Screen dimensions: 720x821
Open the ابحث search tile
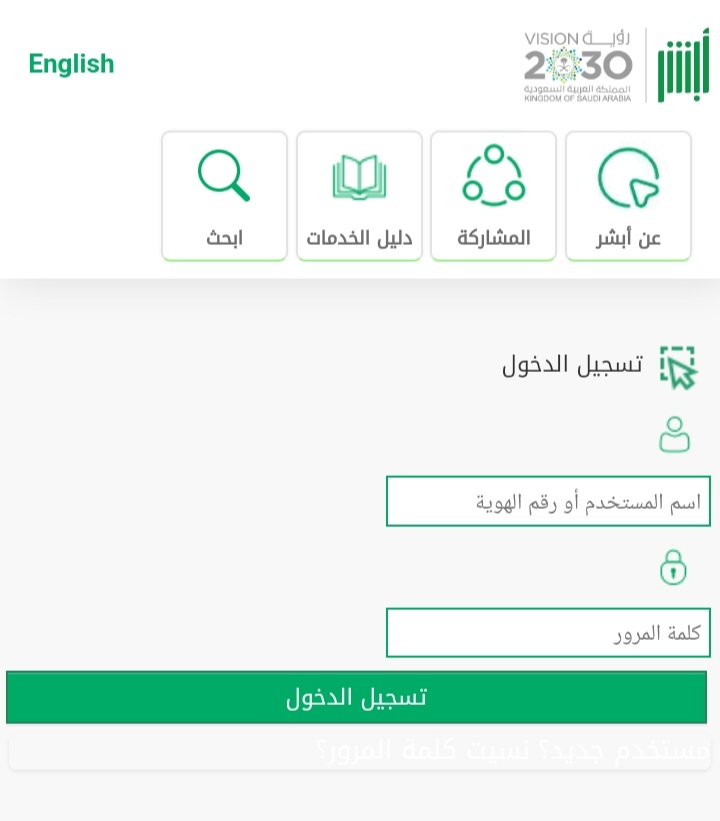click(224, 196)
